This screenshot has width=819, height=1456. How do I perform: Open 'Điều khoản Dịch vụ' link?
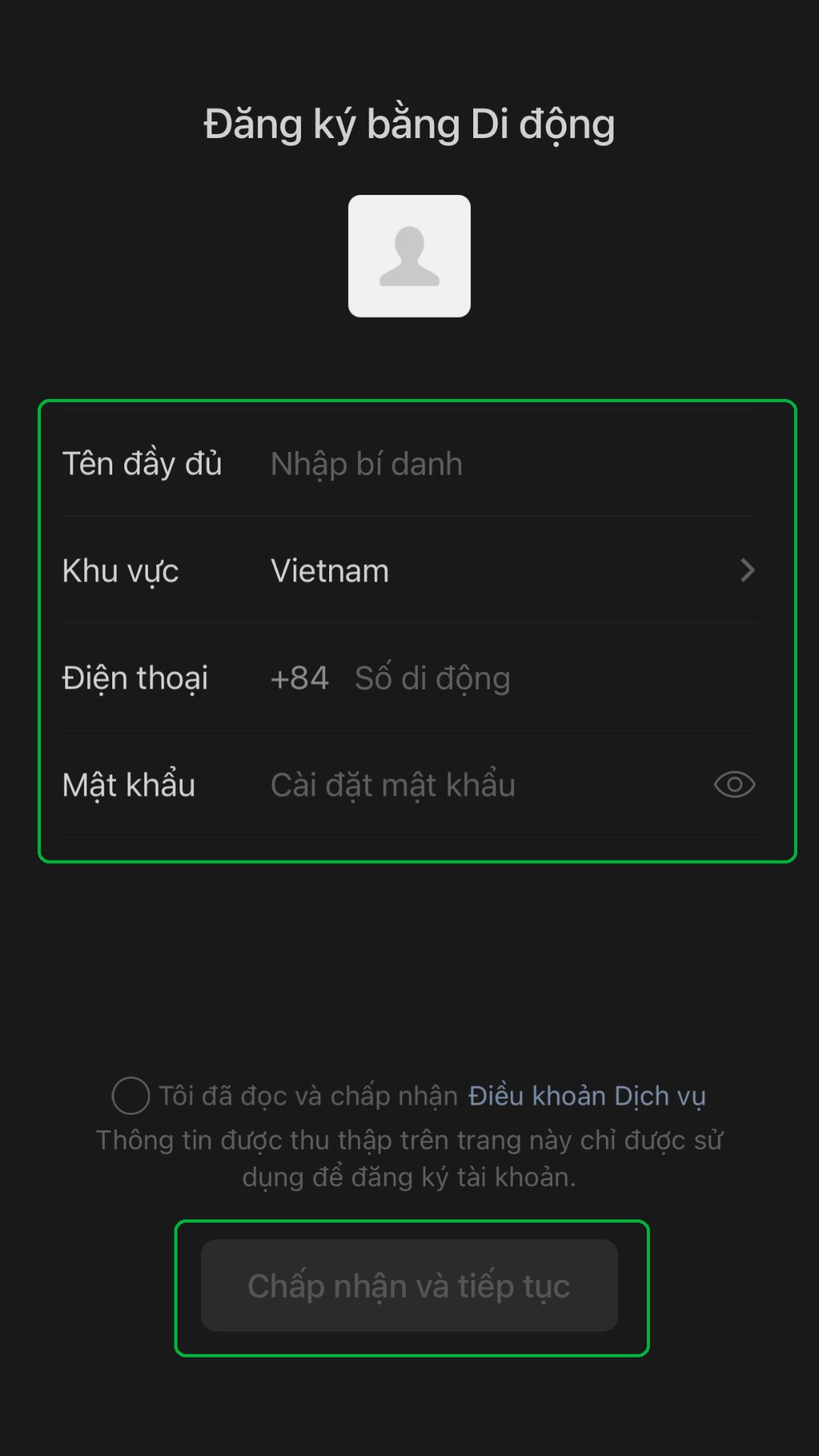(585, 1094)
